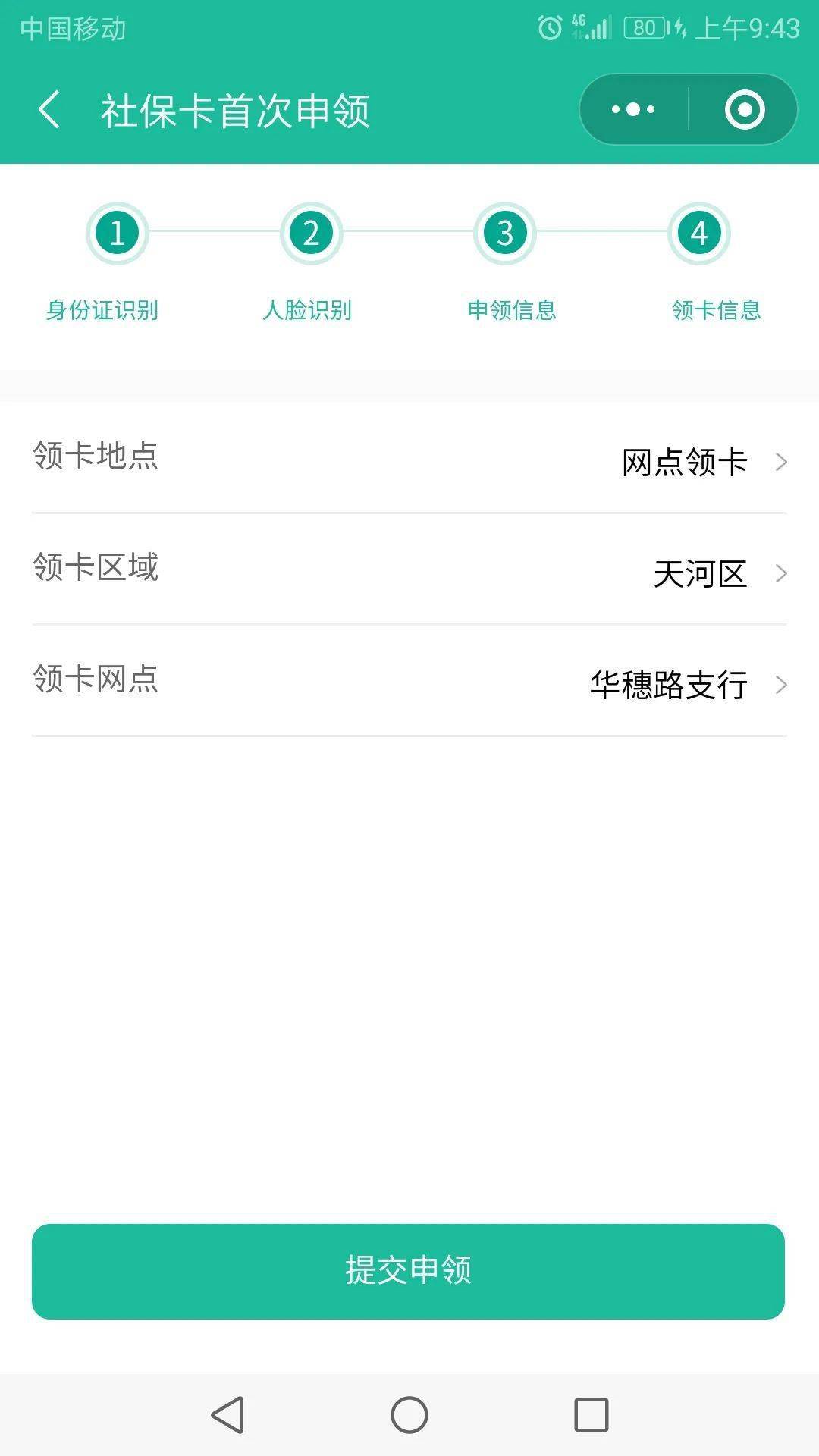Open system recent apps

pos(591,1415)
